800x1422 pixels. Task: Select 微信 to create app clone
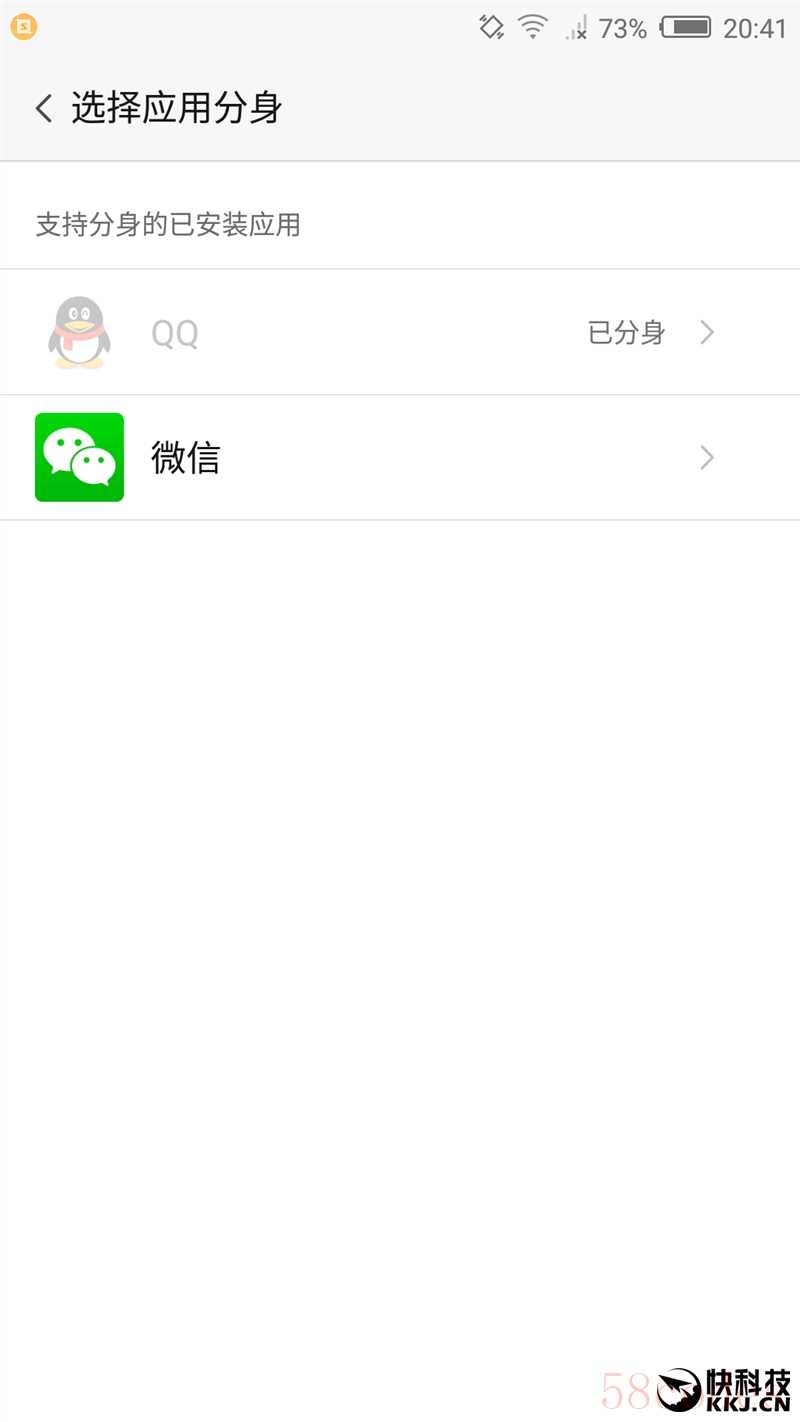[400, 458]
